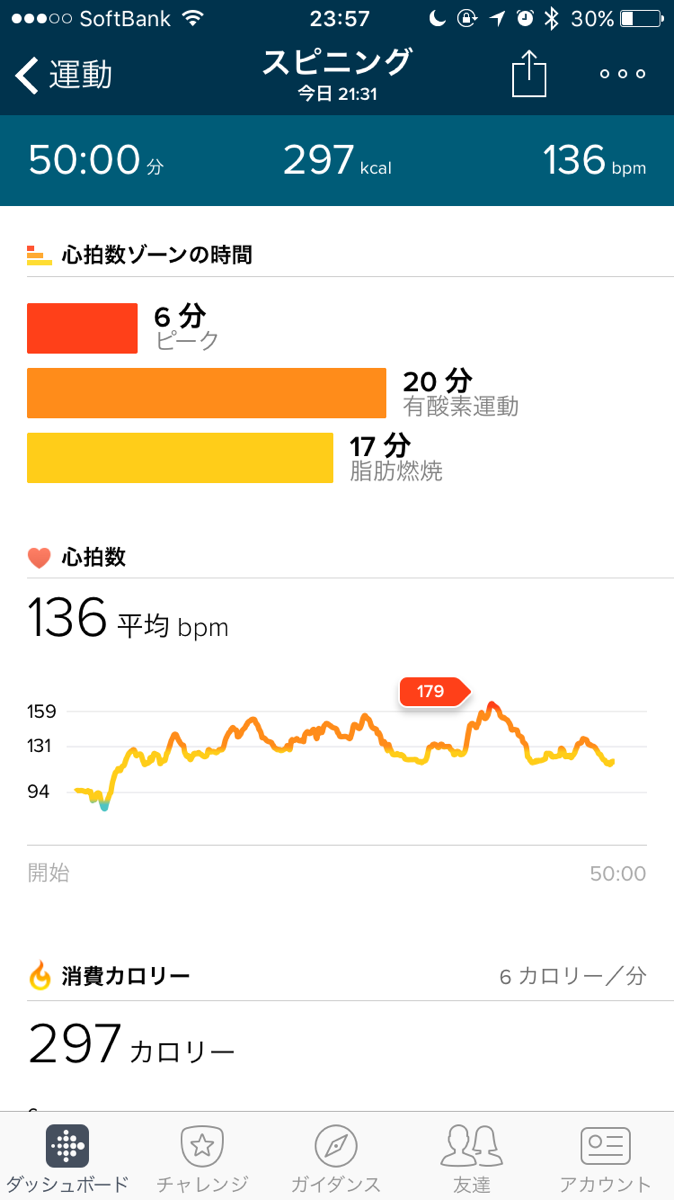
Task: Switch to the チャレンジ tab
Action: coord(202,1158)
